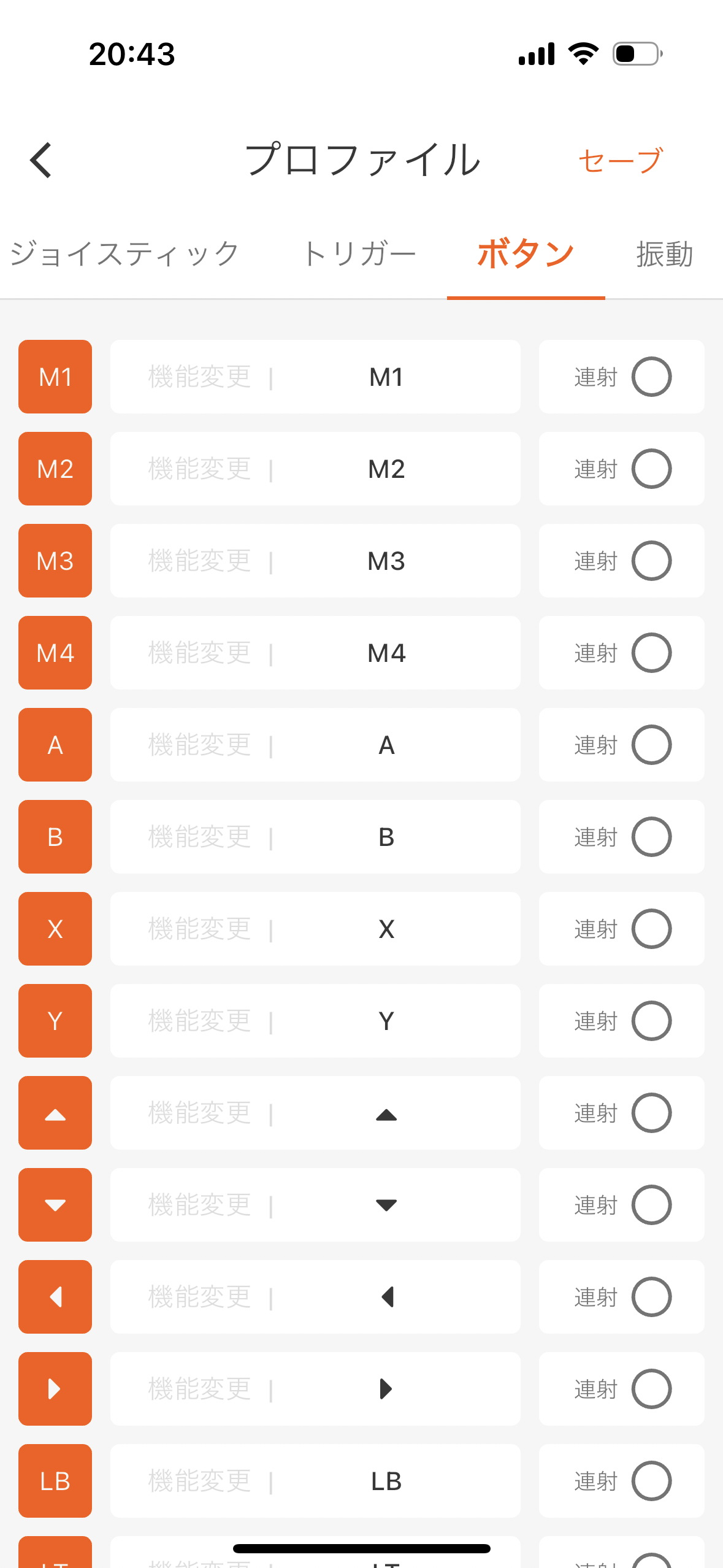Remap the A button function
723x1568 pixels.
pyautogui.click(x=315, y=745)
